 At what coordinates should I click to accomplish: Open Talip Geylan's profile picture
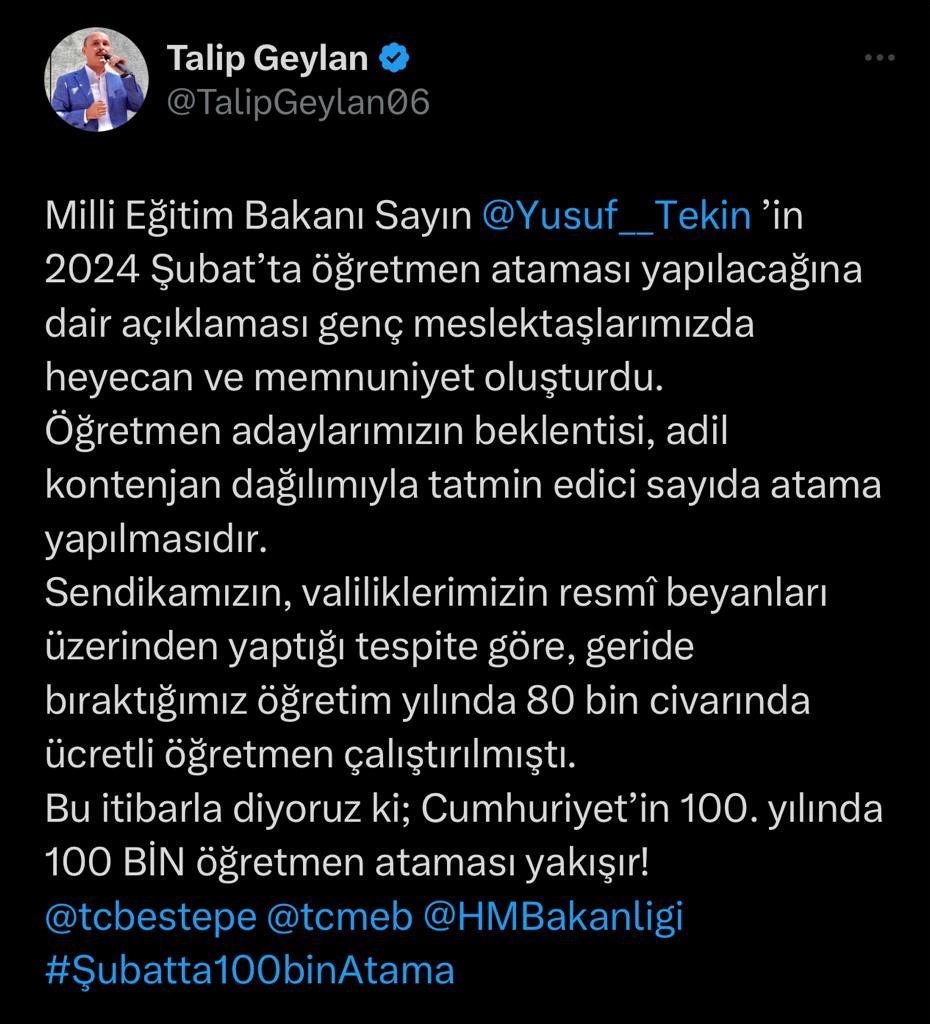[x=98, y=79]
